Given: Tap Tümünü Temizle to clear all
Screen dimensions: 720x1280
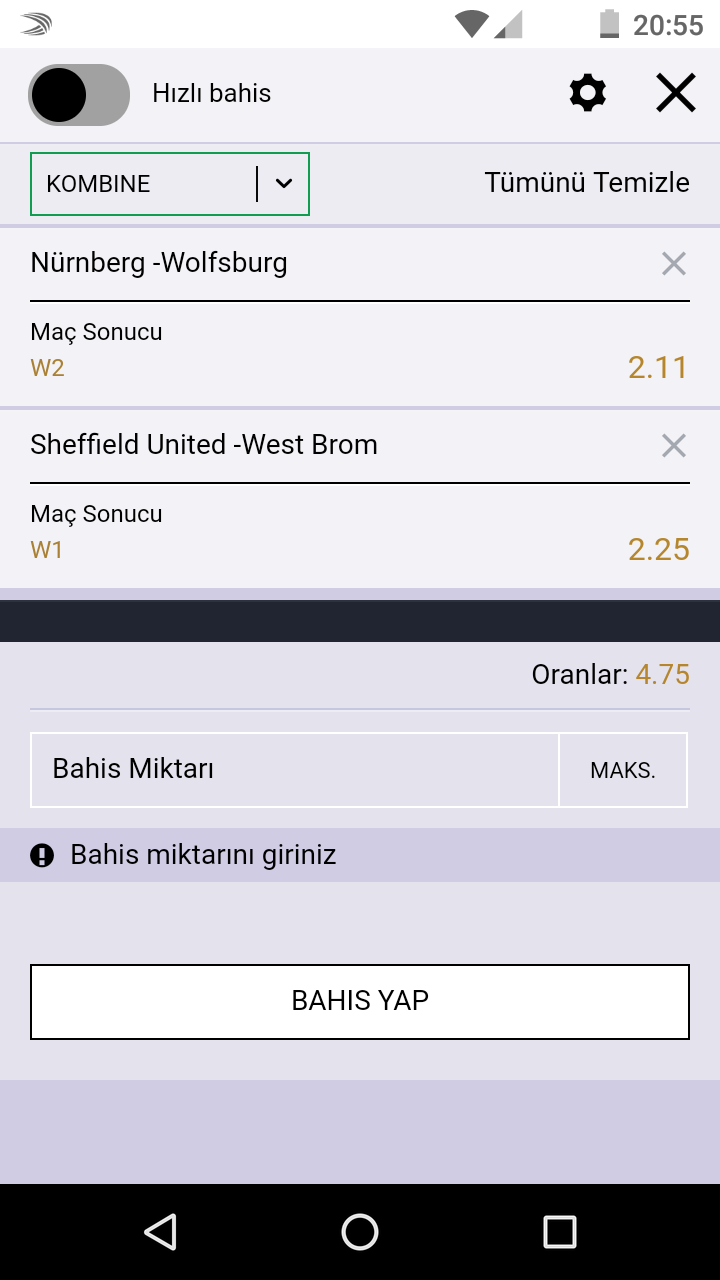Looking at the screenshot, I should click(x=587, y=183).
